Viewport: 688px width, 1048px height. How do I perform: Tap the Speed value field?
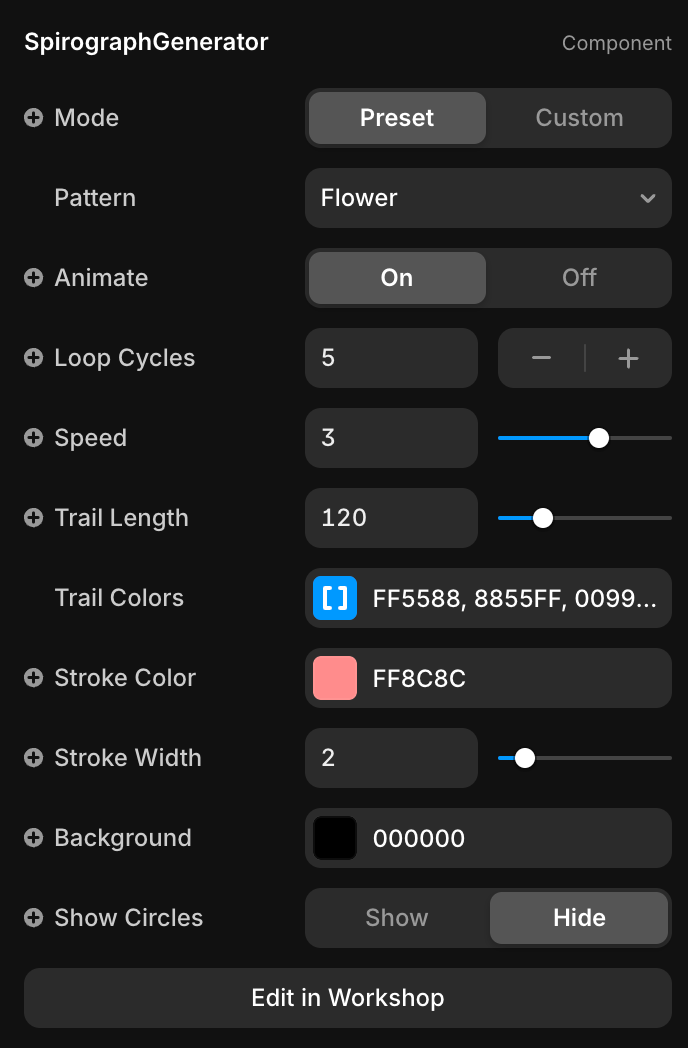pyautogui.click(x=390, y=438)
